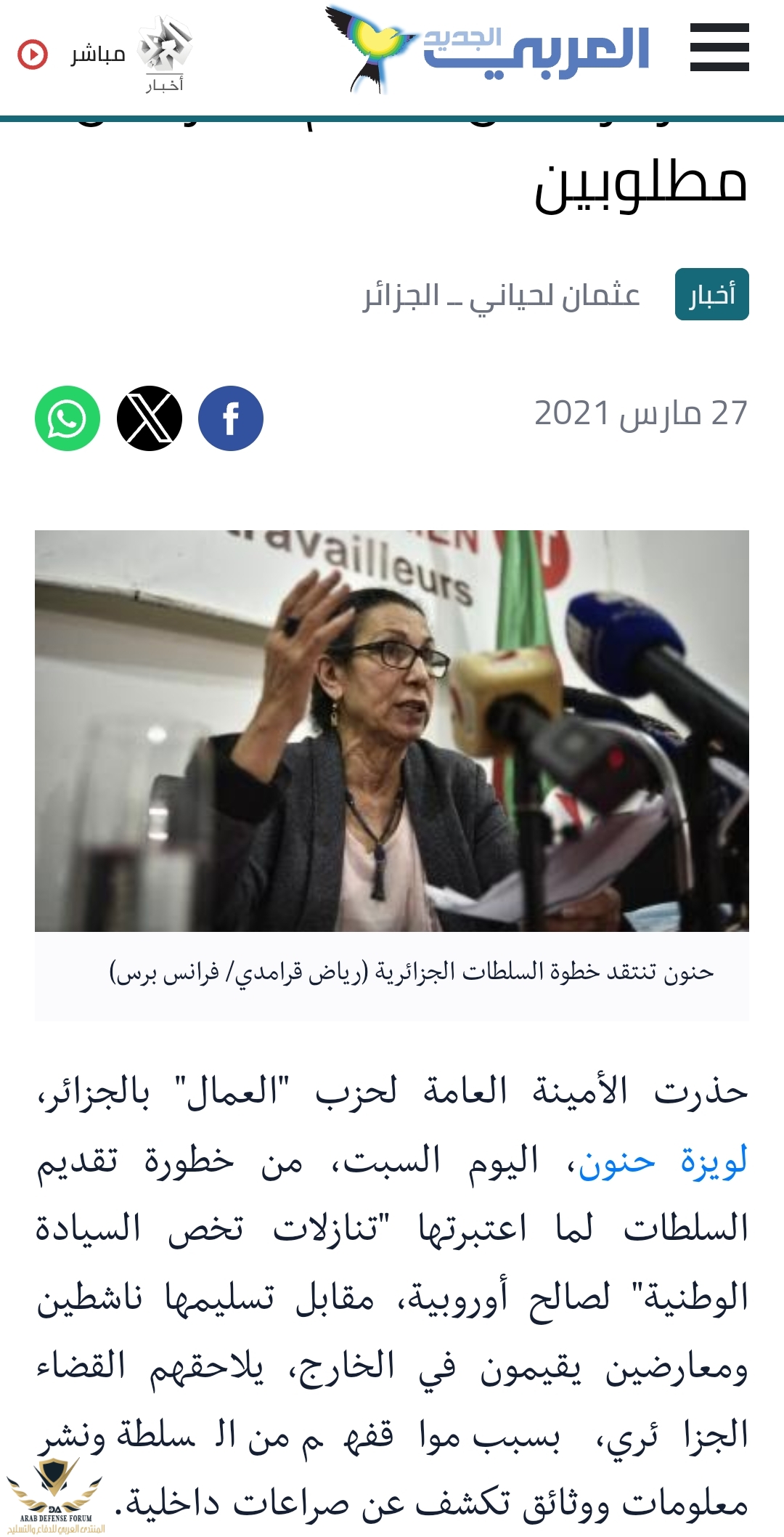The image size is (784, 1537).
Task: Open the hamburger menu
Action: click(x=719, y=48)
